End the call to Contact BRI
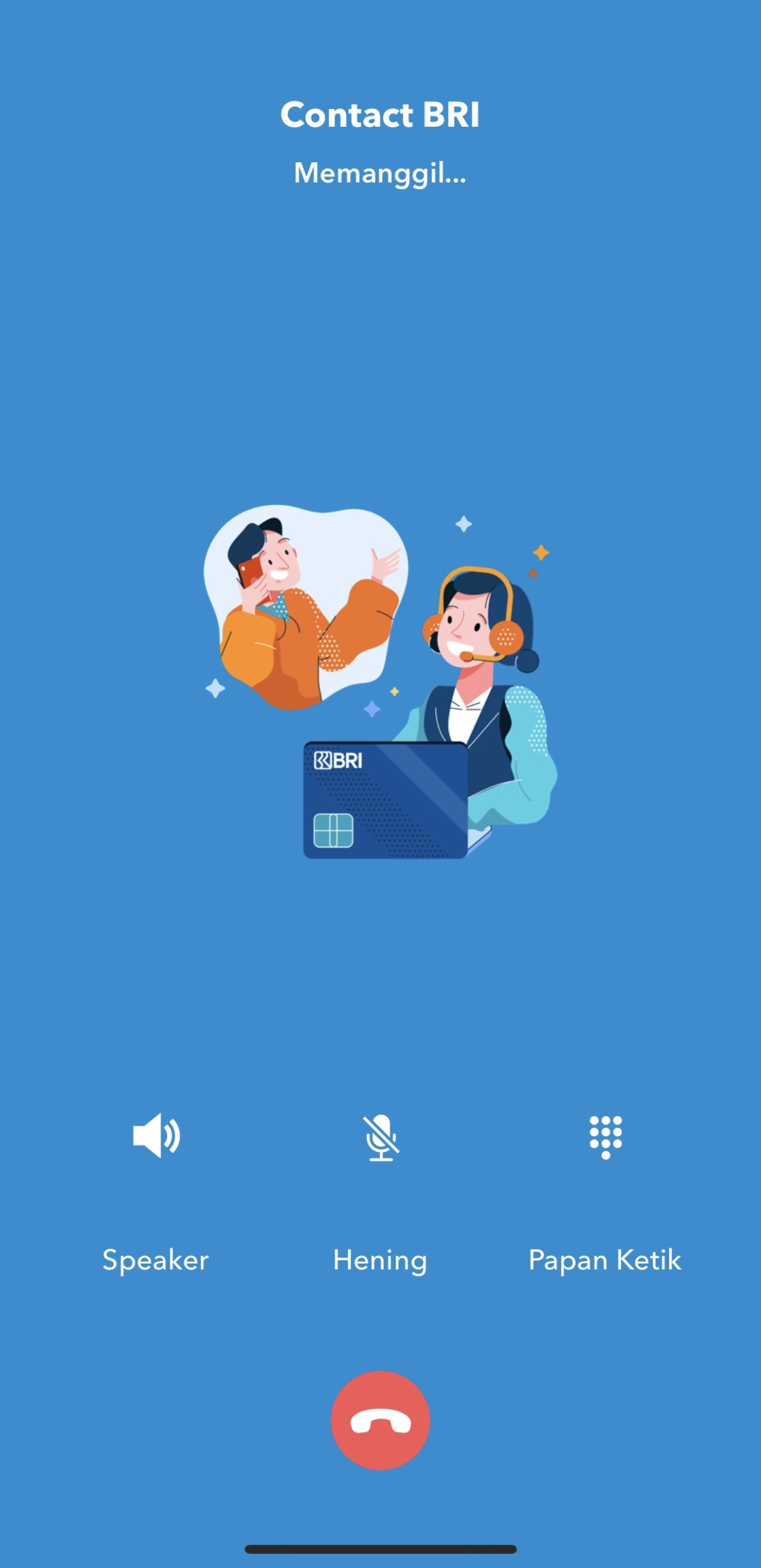 380,1420
